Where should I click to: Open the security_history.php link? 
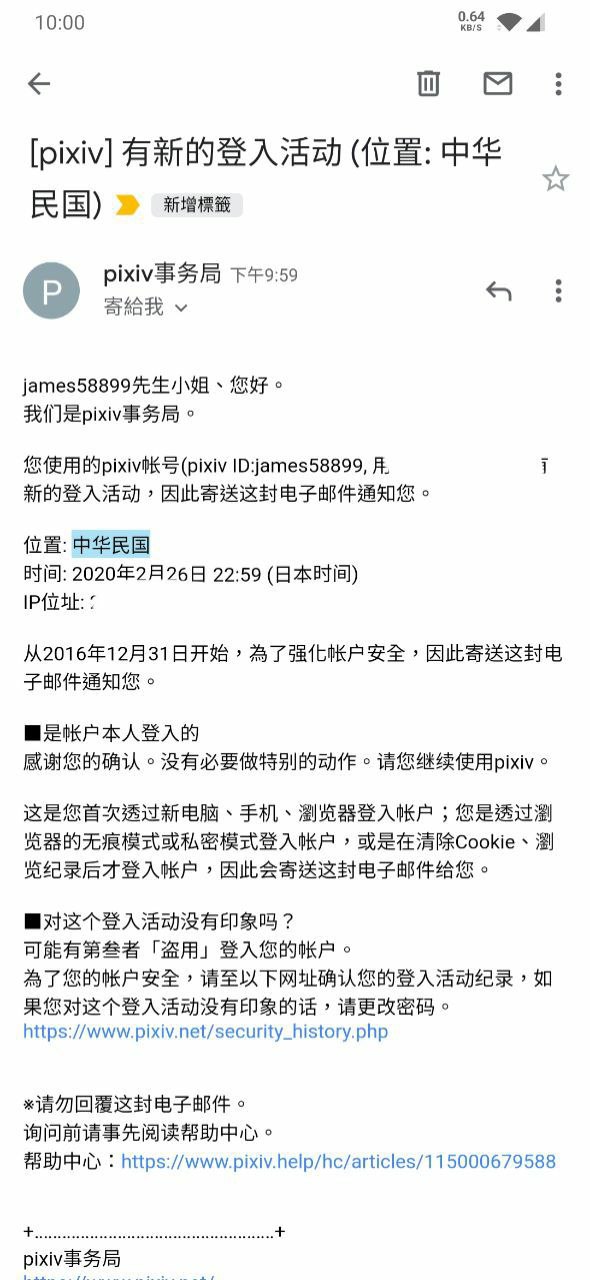(205, 1031)
